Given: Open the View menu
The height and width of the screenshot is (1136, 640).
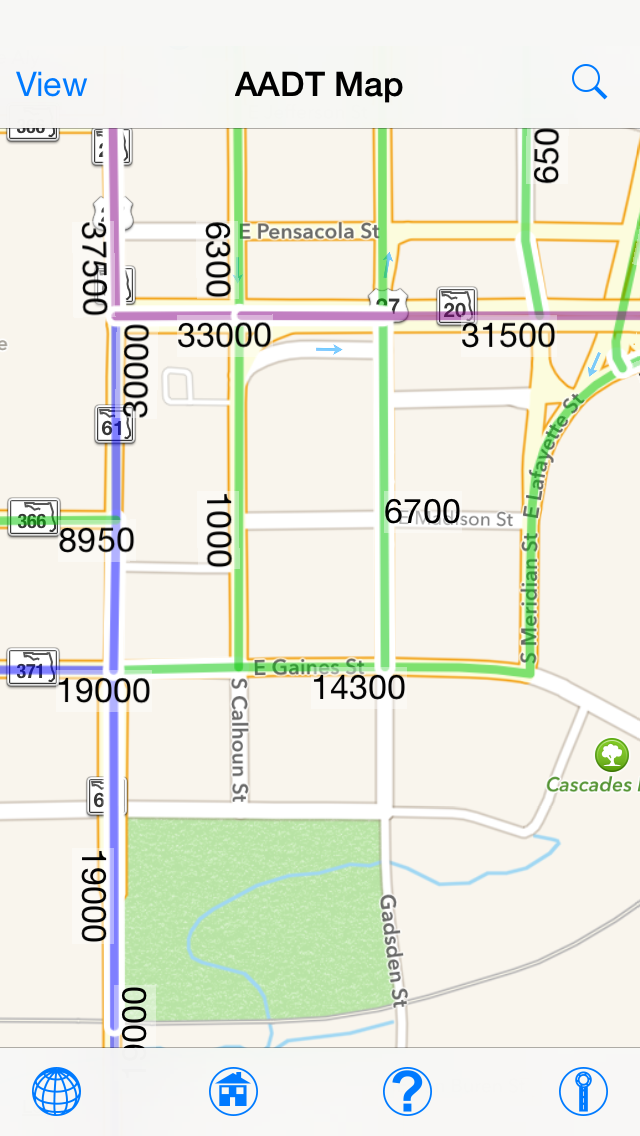Looking at the screenshot, I should (52, 84).
